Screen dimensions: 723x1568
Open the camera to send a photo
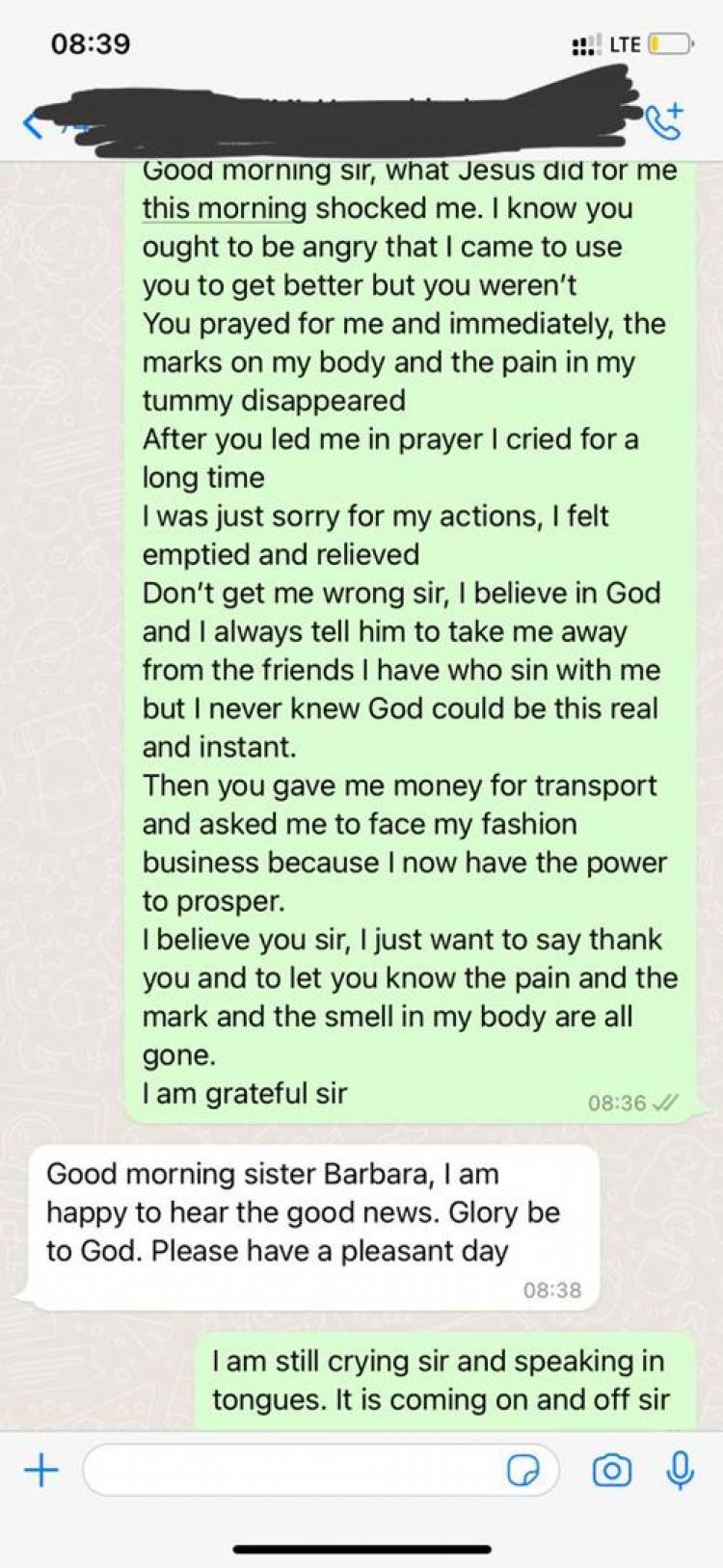(611, 1471)
